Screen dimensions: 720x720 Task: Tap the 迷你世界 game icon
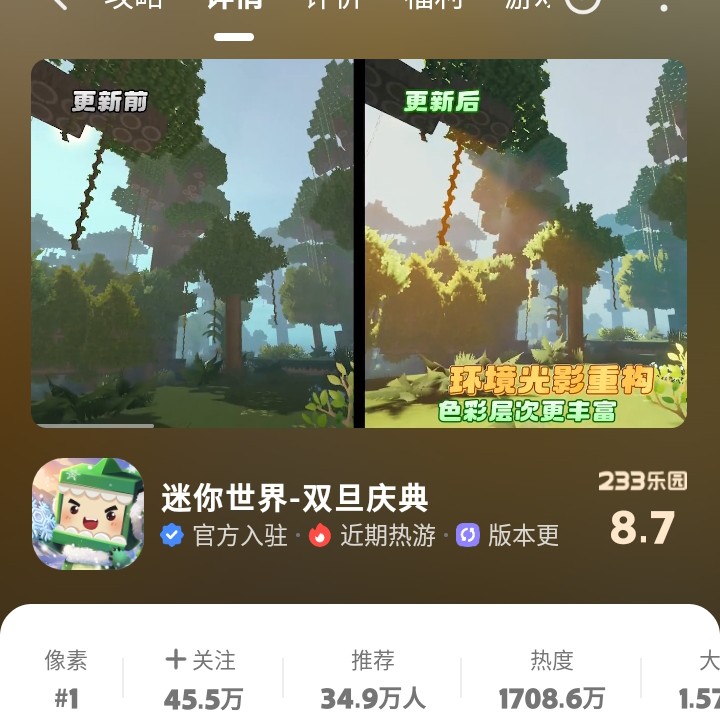[x=88, y=513]
